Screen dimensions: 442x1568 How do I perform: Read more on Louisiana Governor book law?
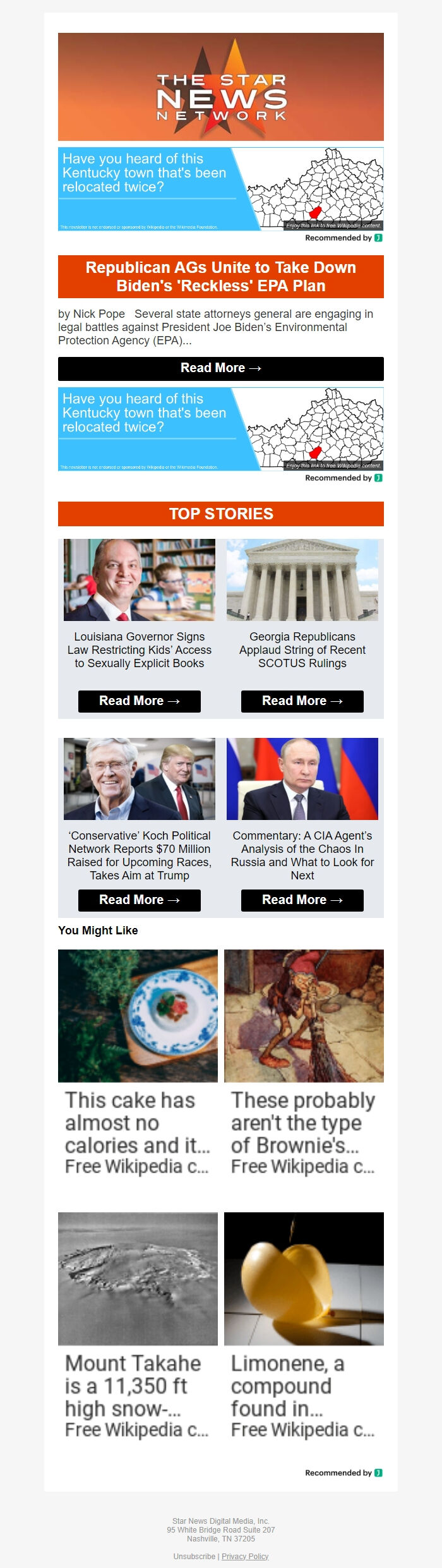click(139, 701)
